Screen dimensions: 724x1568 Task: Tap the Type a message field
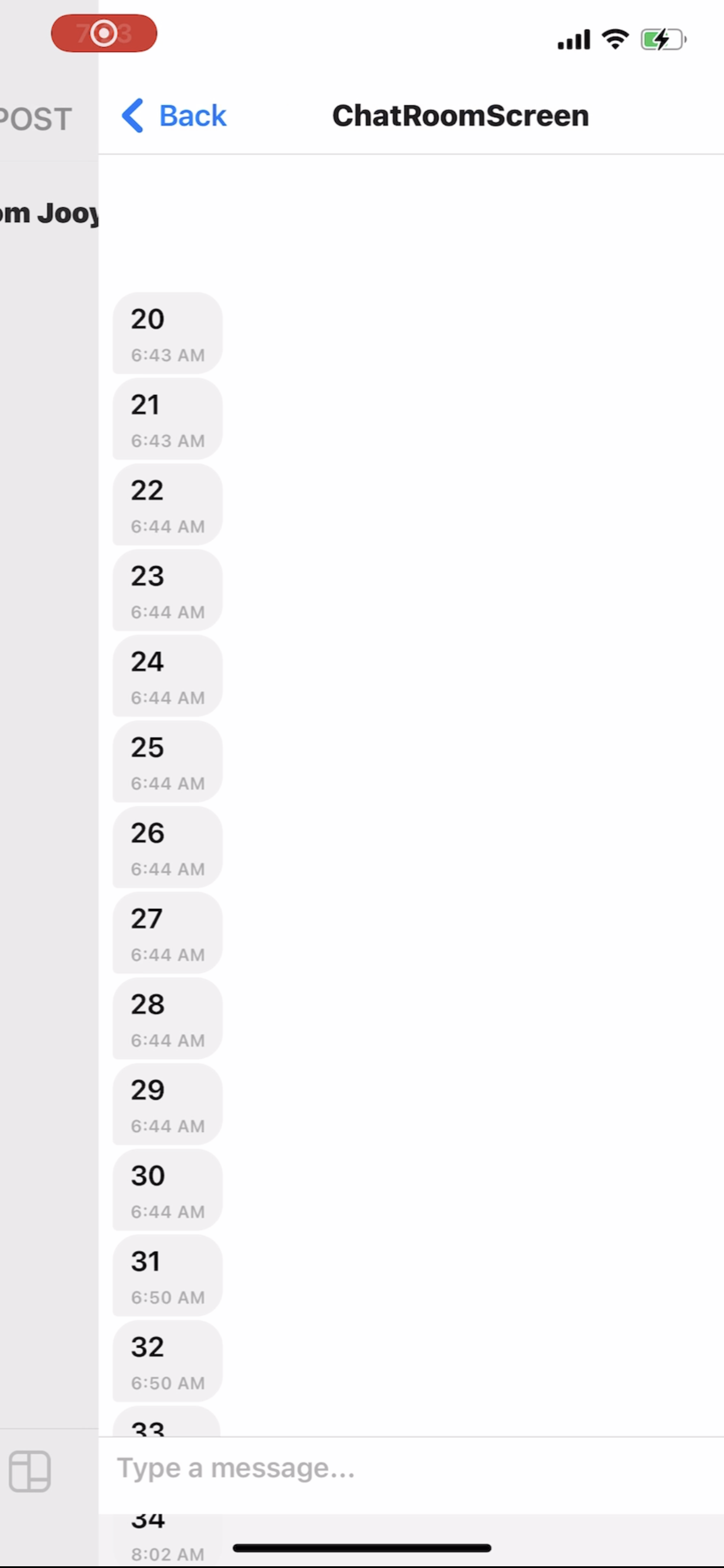[x=410, y=1469]
